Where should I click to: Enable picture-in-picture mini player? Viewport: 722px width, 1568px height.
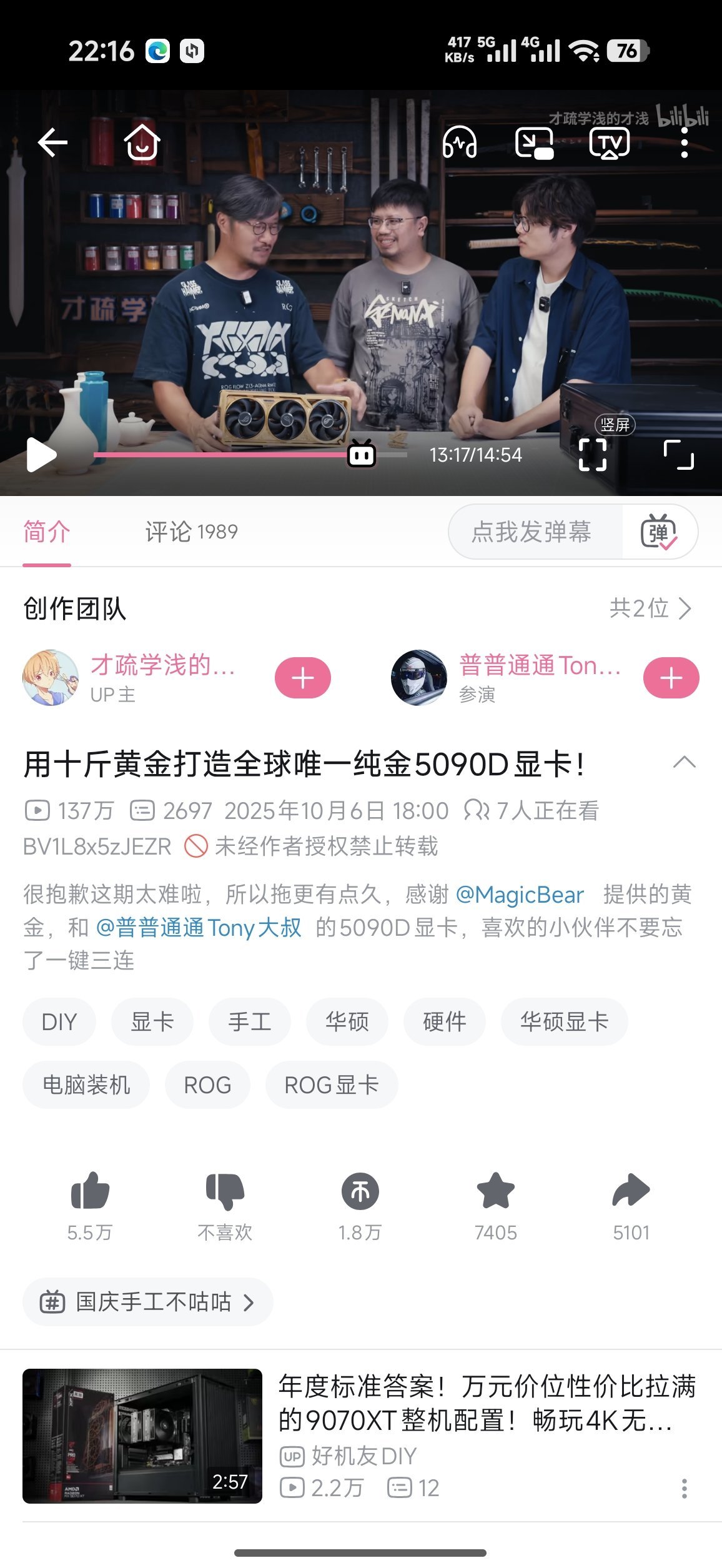[x=534, y=143]
